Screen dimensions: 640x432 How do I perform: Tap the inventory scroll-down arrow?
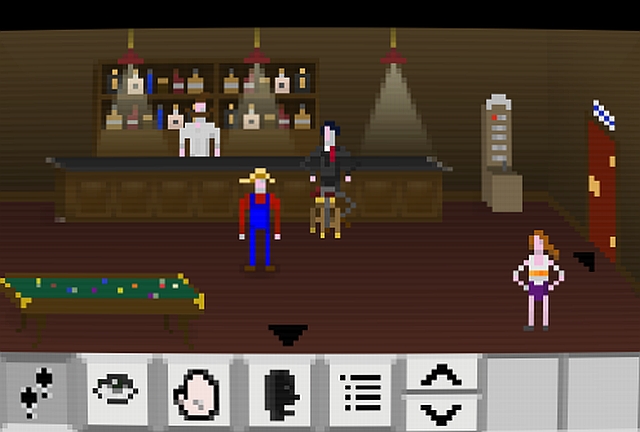tap(440, 411)
